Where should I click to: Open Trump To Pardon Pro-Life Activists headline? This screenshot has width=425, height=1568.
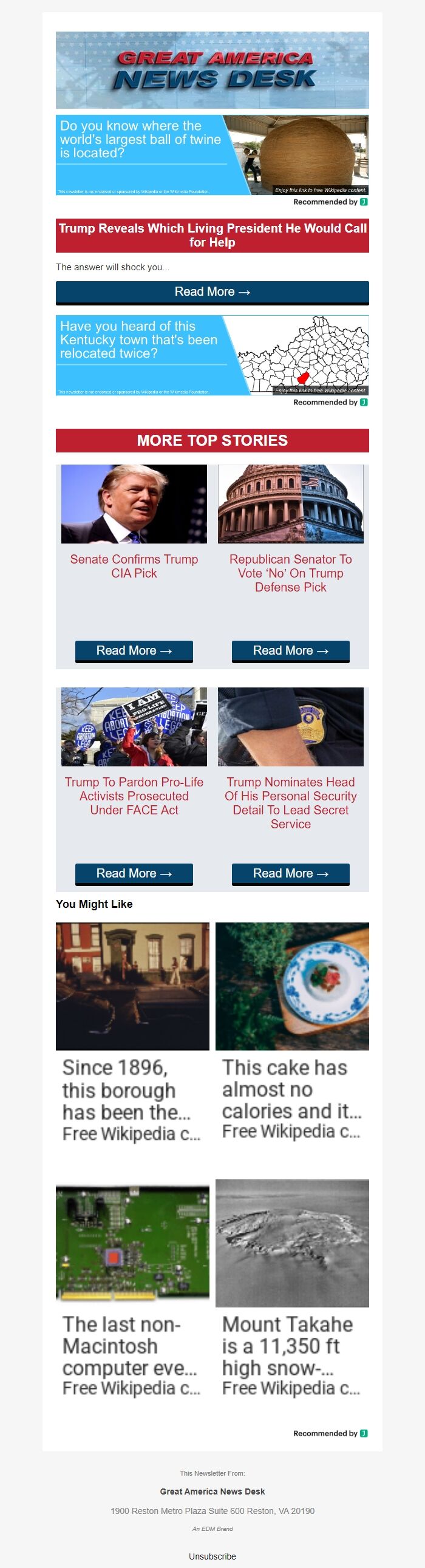(x=134, y=796)
